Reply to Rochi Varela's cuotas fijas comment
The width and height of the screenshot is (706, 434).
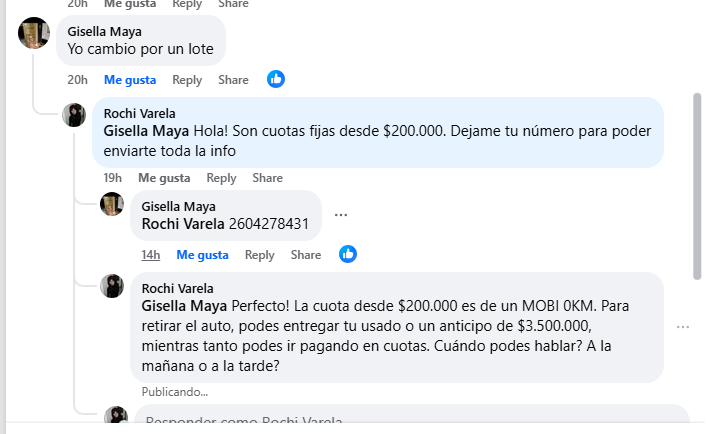click(221, 178)
